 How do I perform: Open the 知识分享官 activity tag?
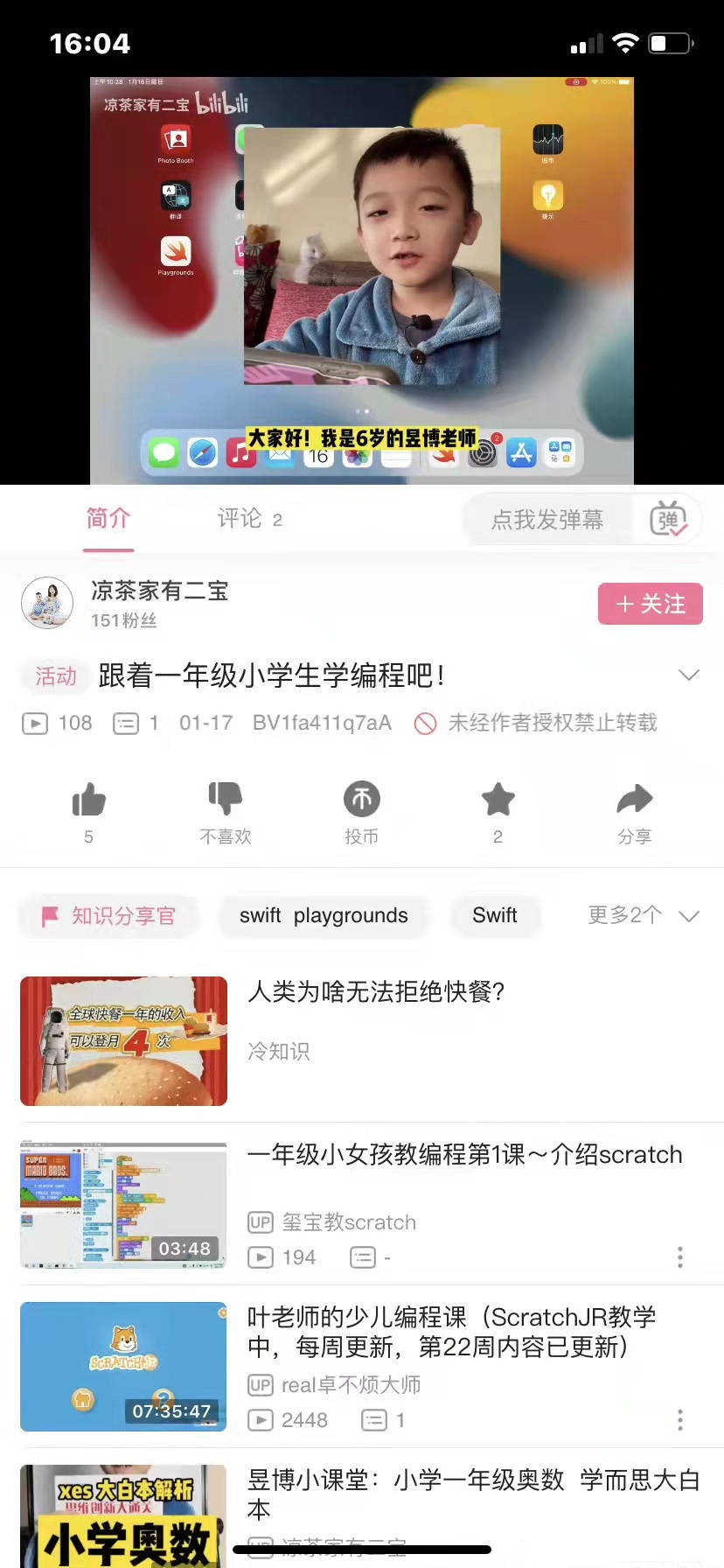click(x=108, y=916)
